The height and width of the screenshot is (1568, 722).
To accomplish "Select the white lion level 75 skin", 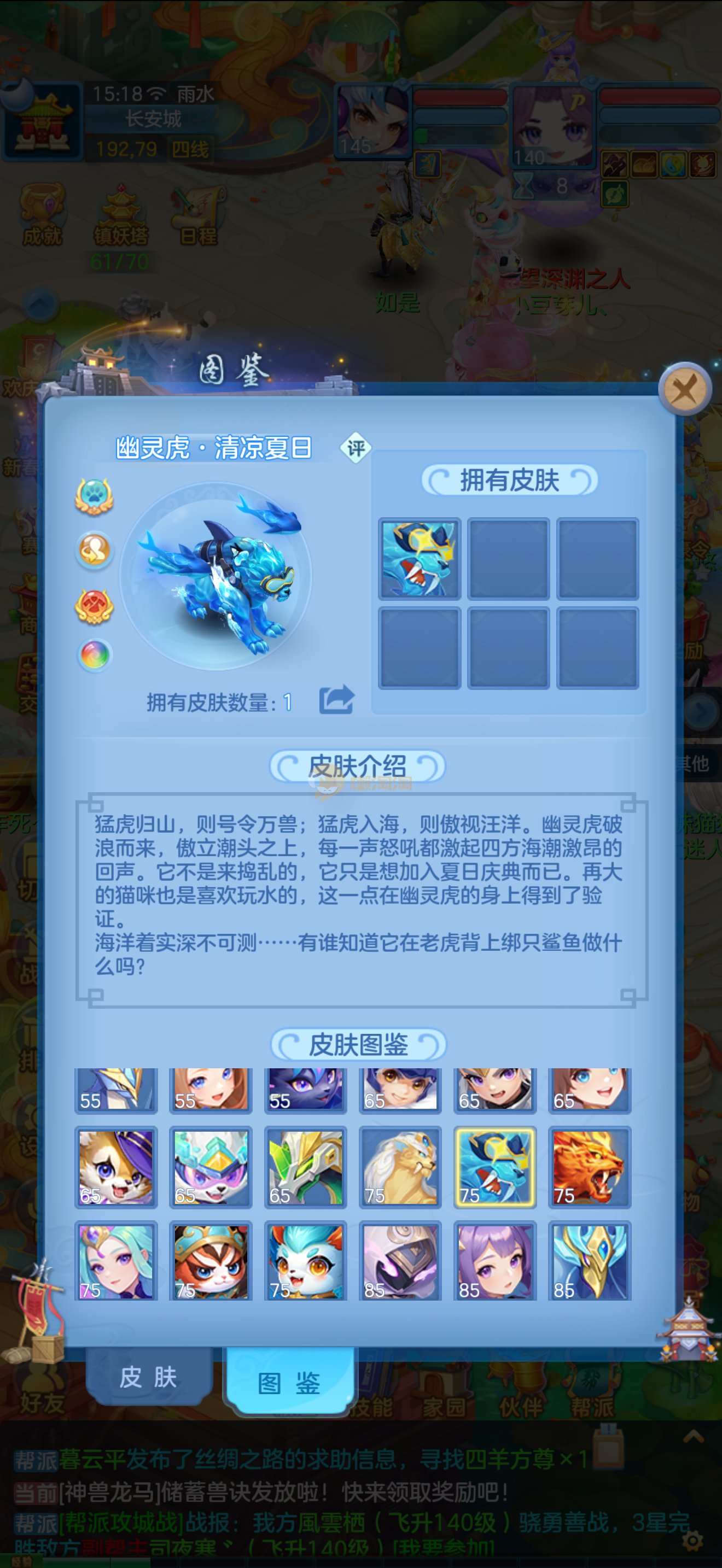I will 399,1166.
